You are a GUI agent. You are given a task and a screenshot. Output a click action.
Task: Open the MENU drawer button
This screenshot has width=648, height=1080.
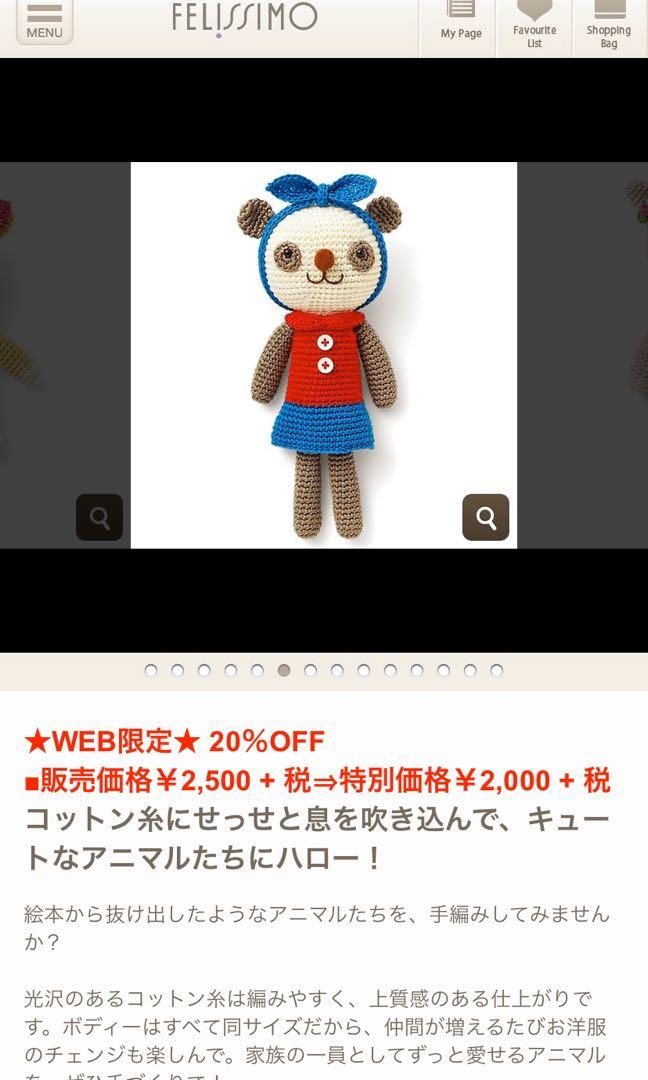44,22
